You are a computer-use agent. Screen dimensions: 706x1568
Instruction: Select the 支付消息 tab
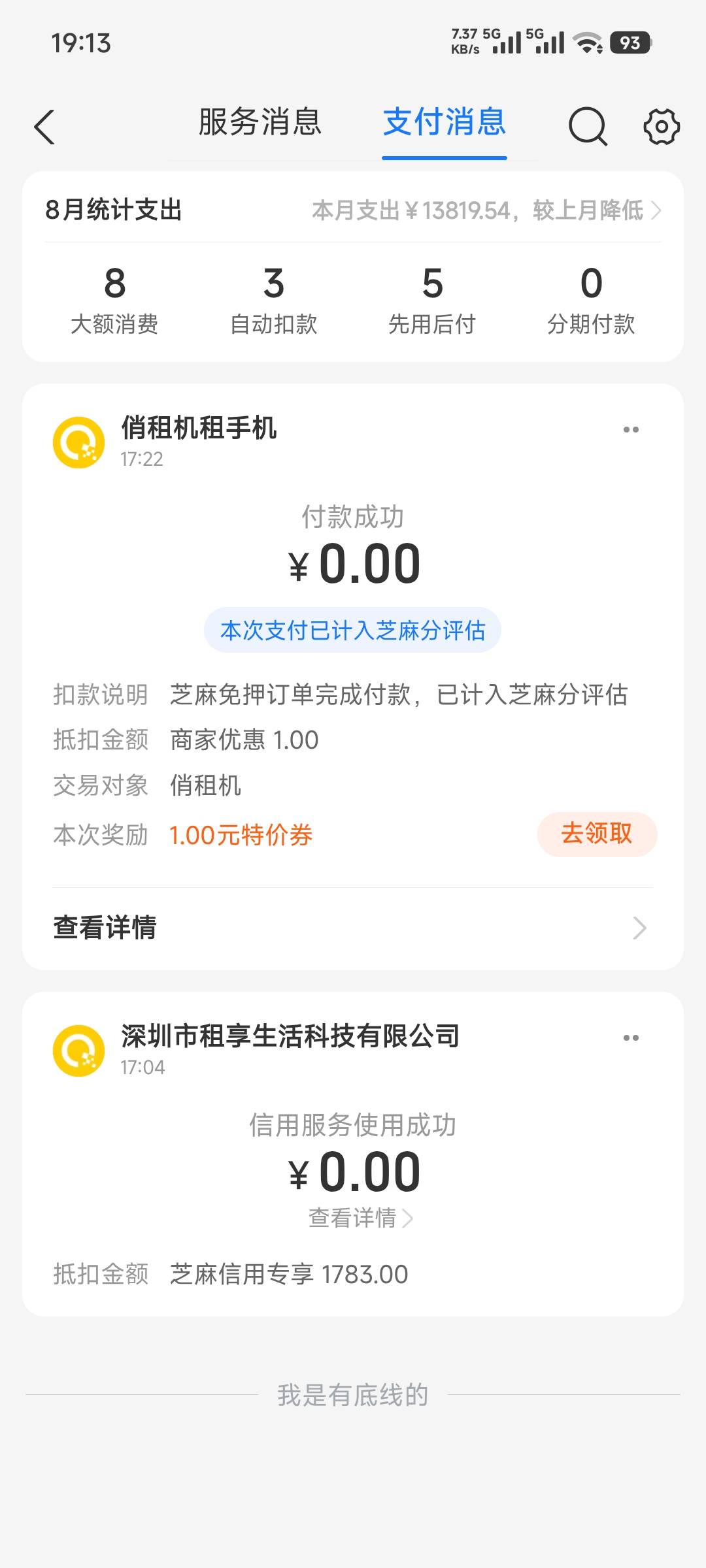pos(445,123)
